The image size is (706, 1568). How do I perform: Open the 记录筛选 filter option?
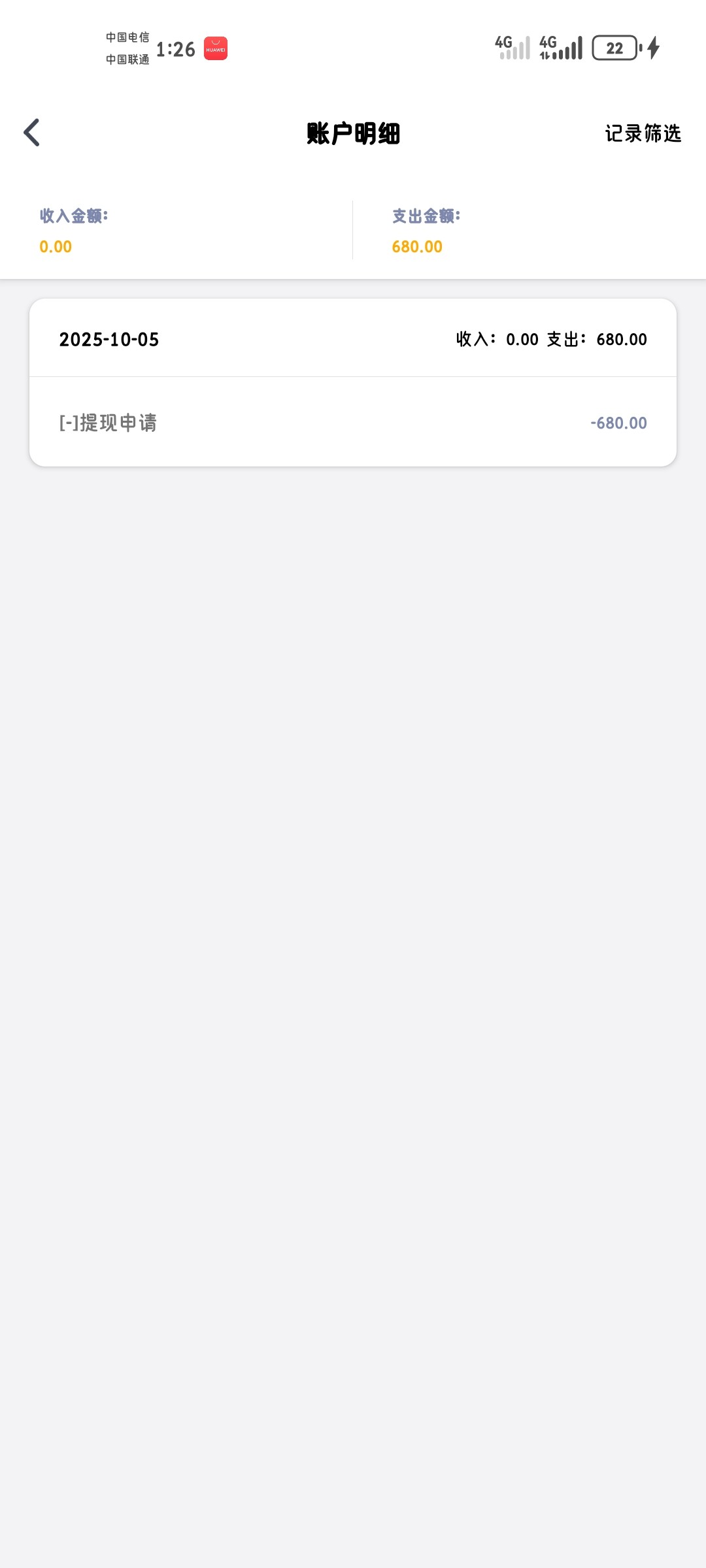tap(643, 135)
